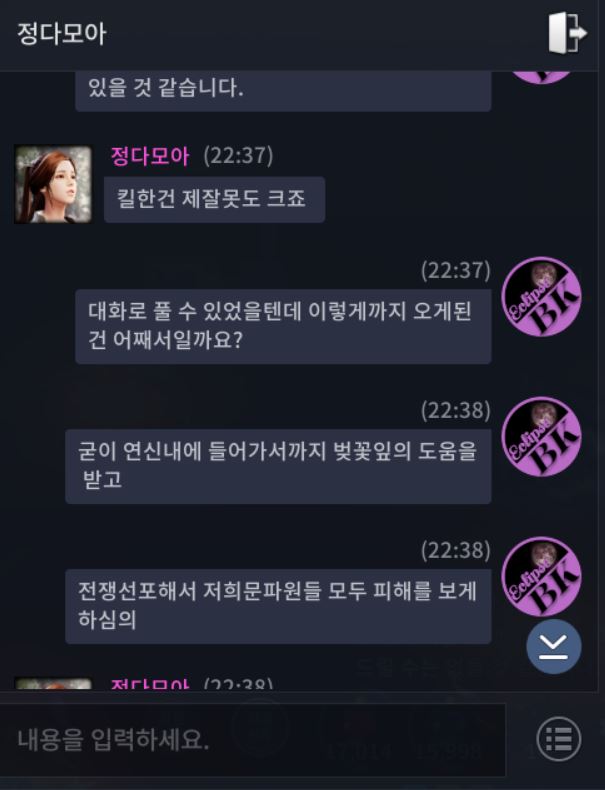605x790 pixels.
Task: View 정다모아's profile avatar at 22:37
Action: pyautogui.click(x=53, y=184)
